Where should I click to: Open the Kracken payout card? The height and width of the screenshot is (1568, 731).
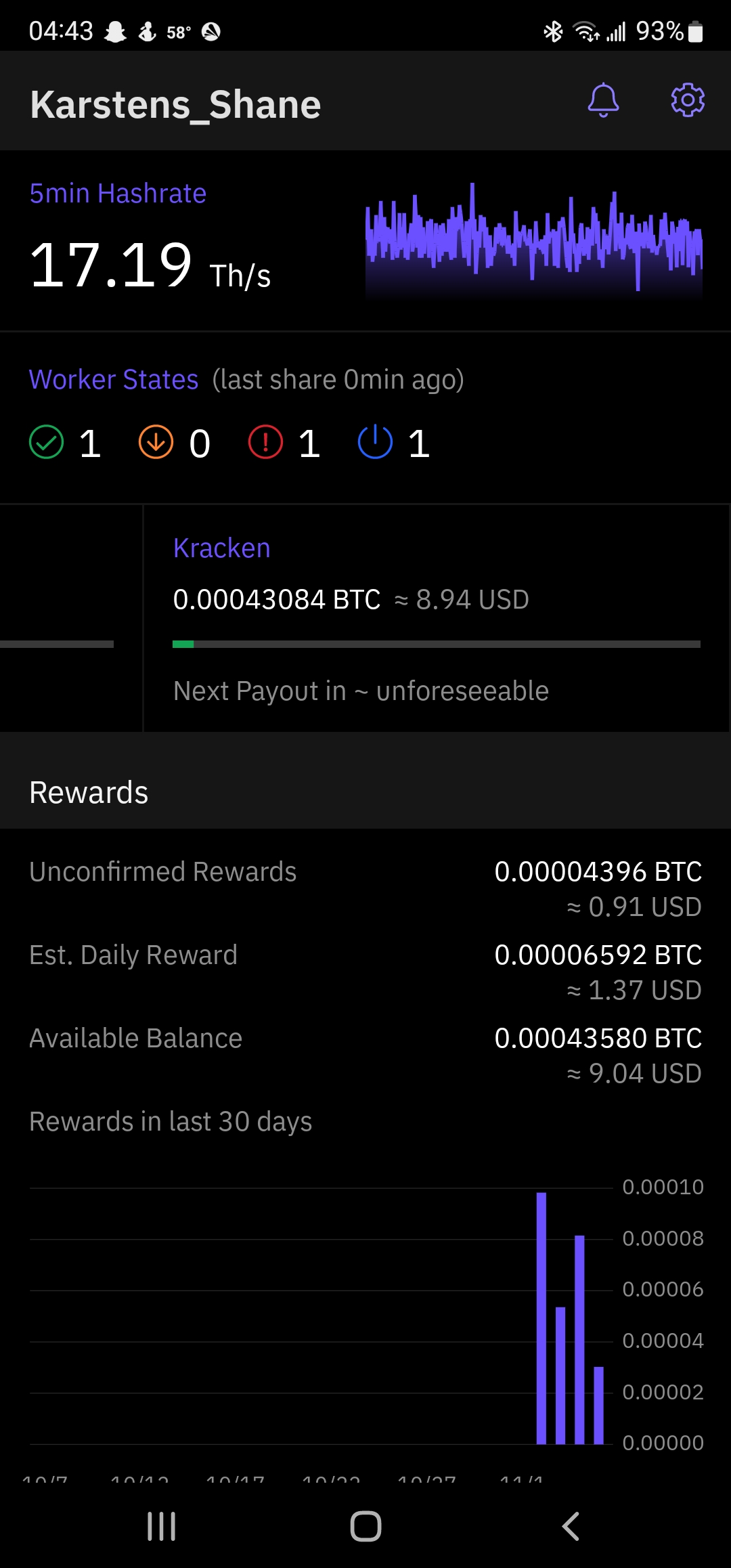tap(436, 617)
